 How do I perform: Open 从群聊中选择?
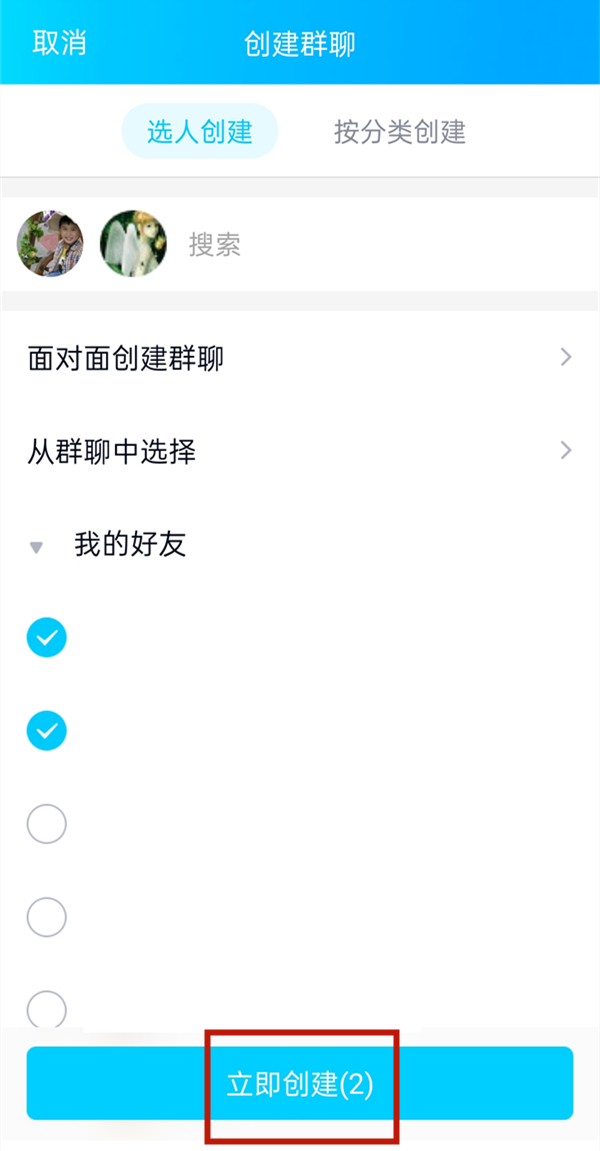pyautogui.click(x=300, y=451)
